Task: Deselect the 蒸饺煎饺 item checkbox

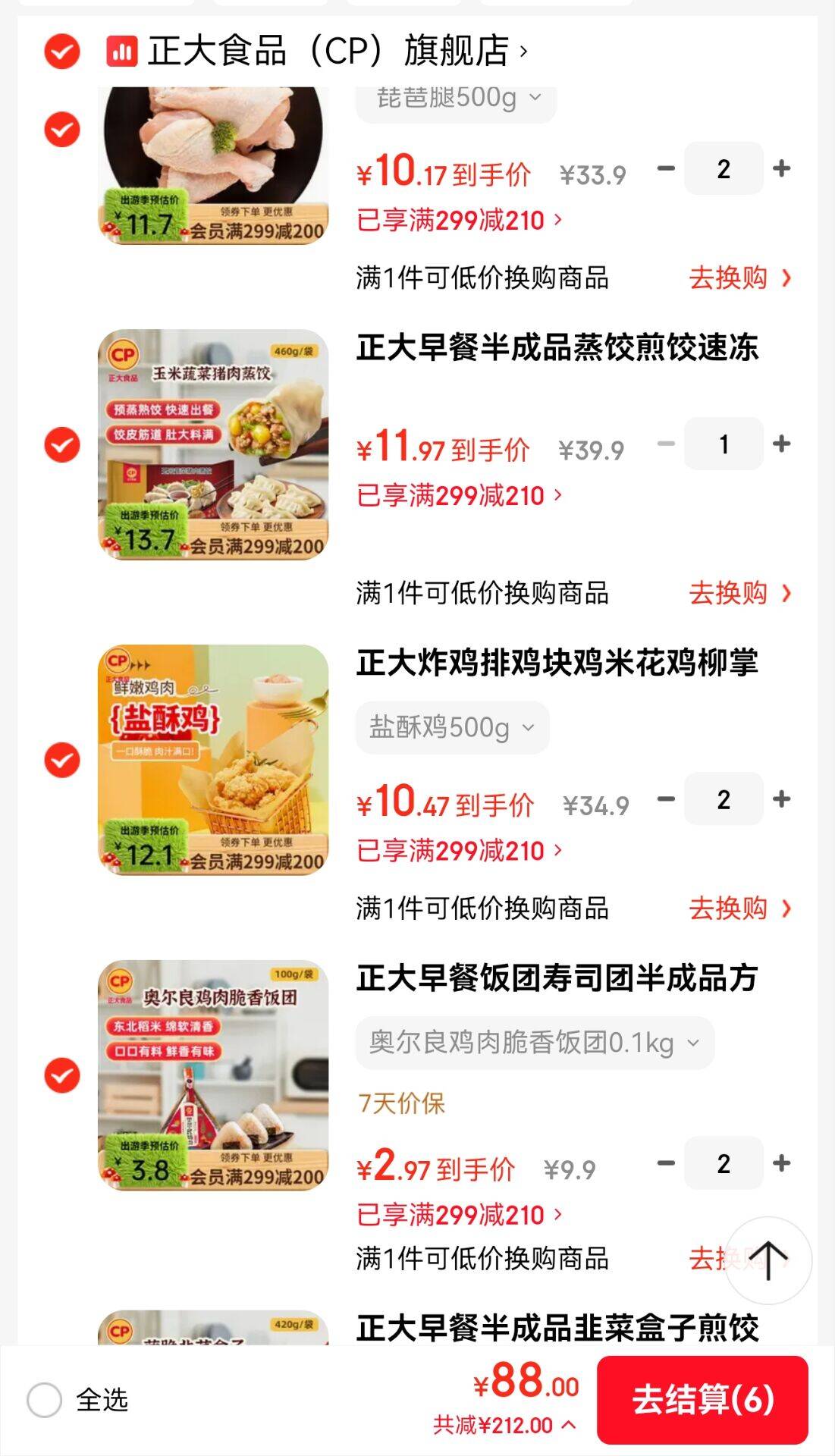Action: [62, 444]
